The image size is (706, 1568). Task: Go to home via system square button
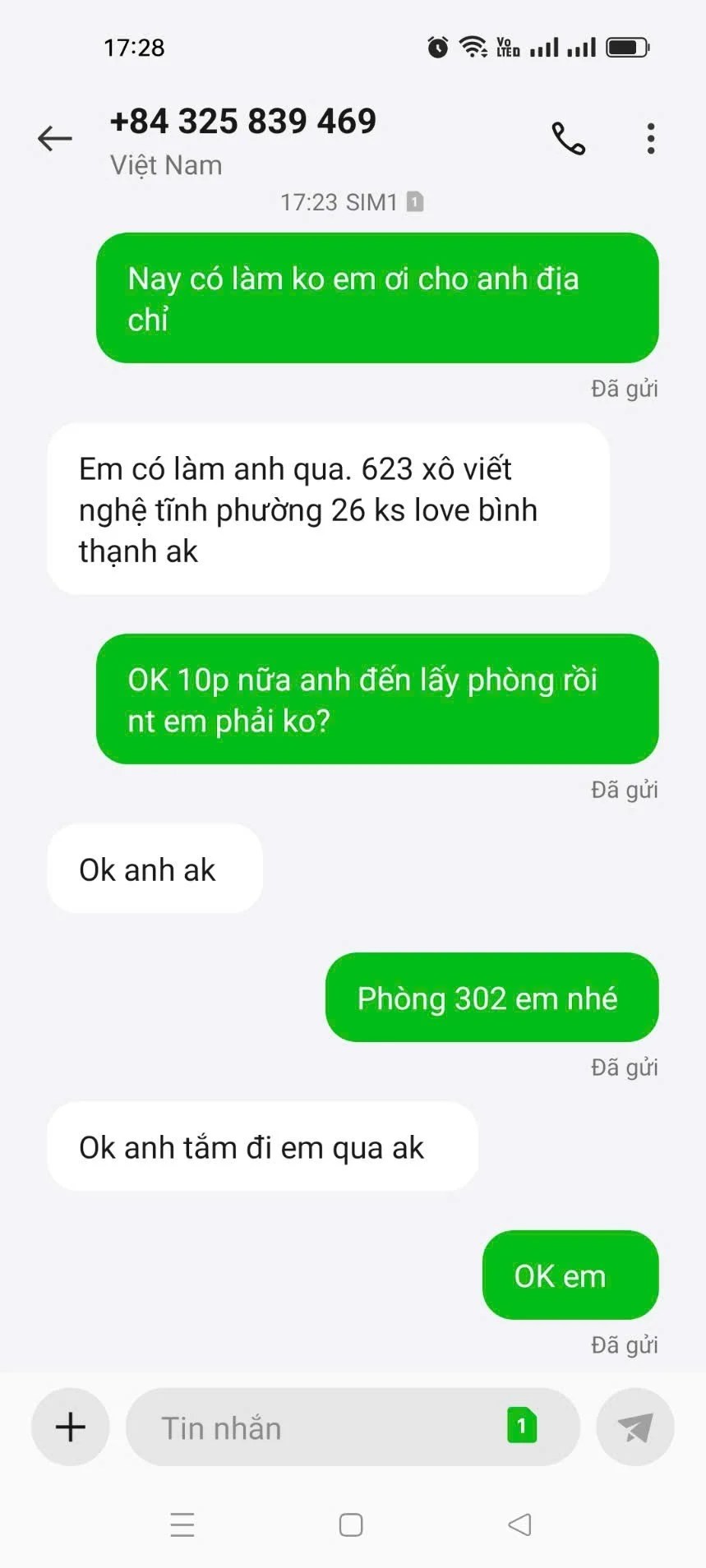pos(351,1524)
